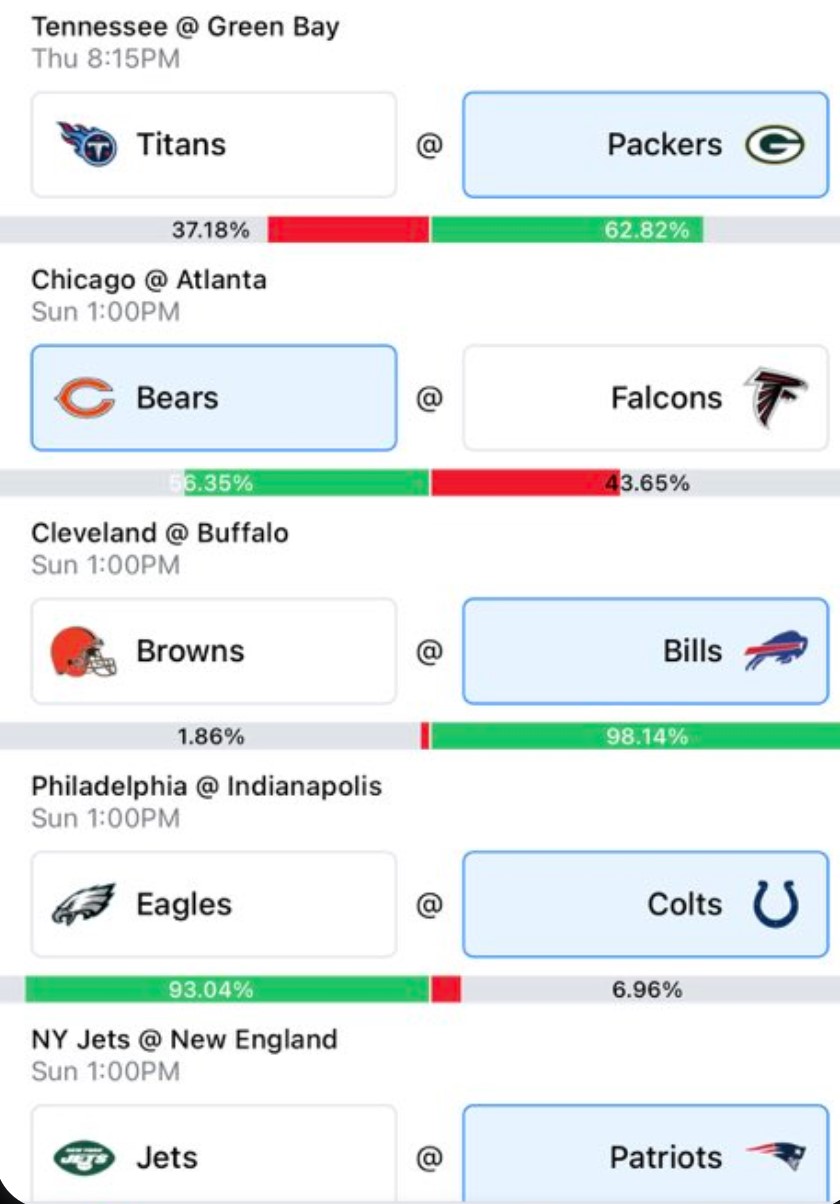
Task: Tap the Bills team button
Action: click(646, 651)
